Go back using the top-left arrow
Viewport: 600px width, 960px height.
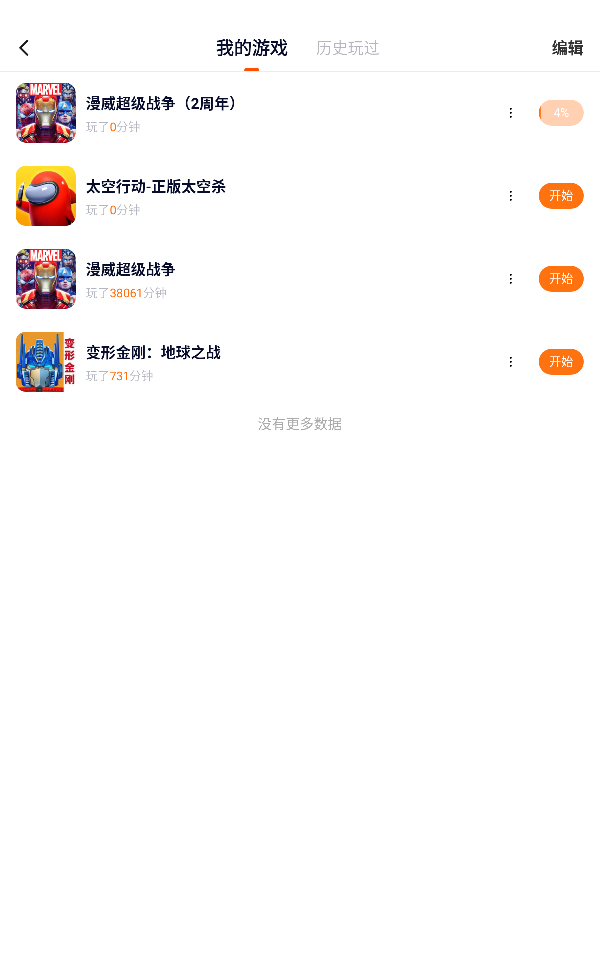pos(24,48)
